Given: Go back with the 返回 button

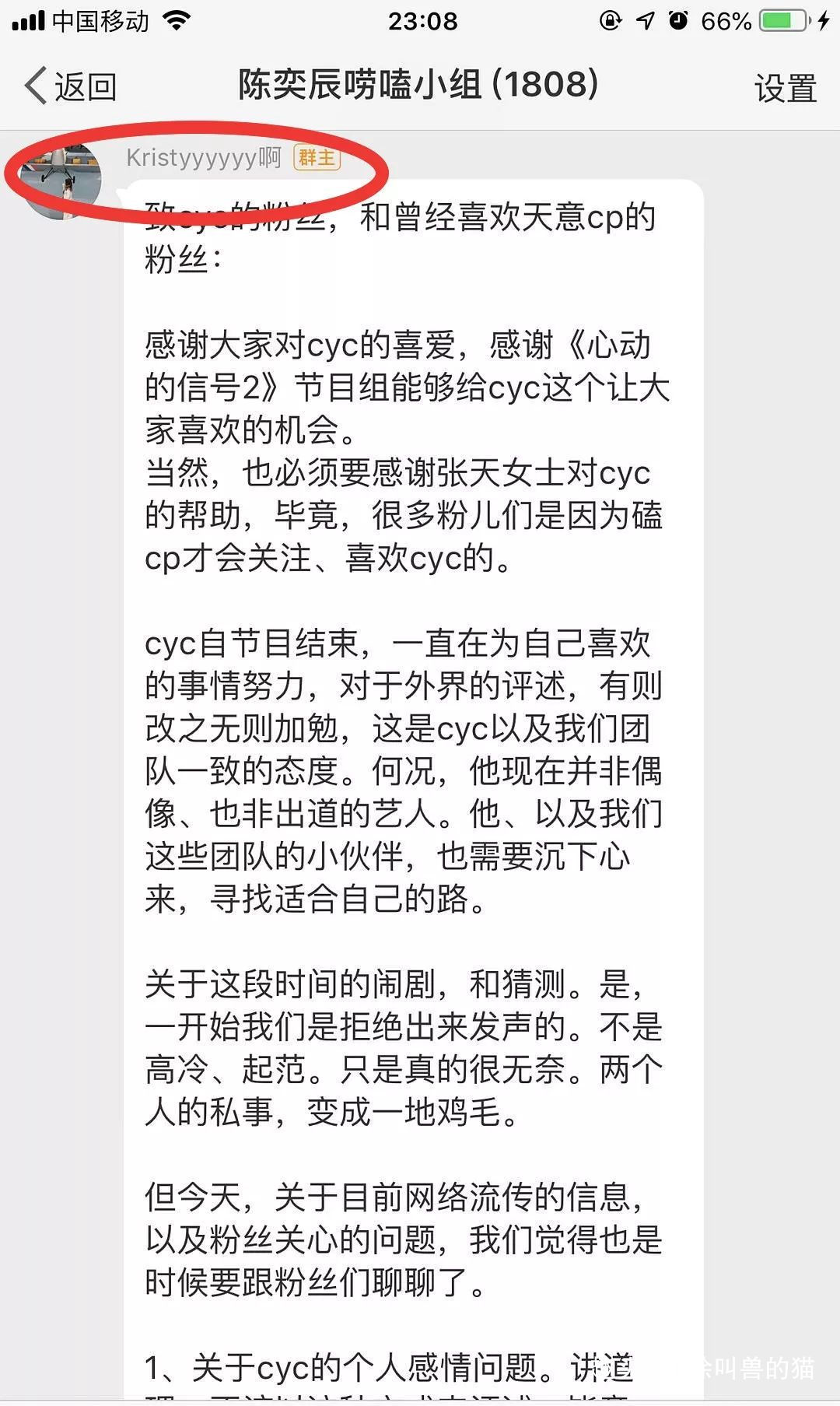Looking at the screenshot, I should (71, 86).
